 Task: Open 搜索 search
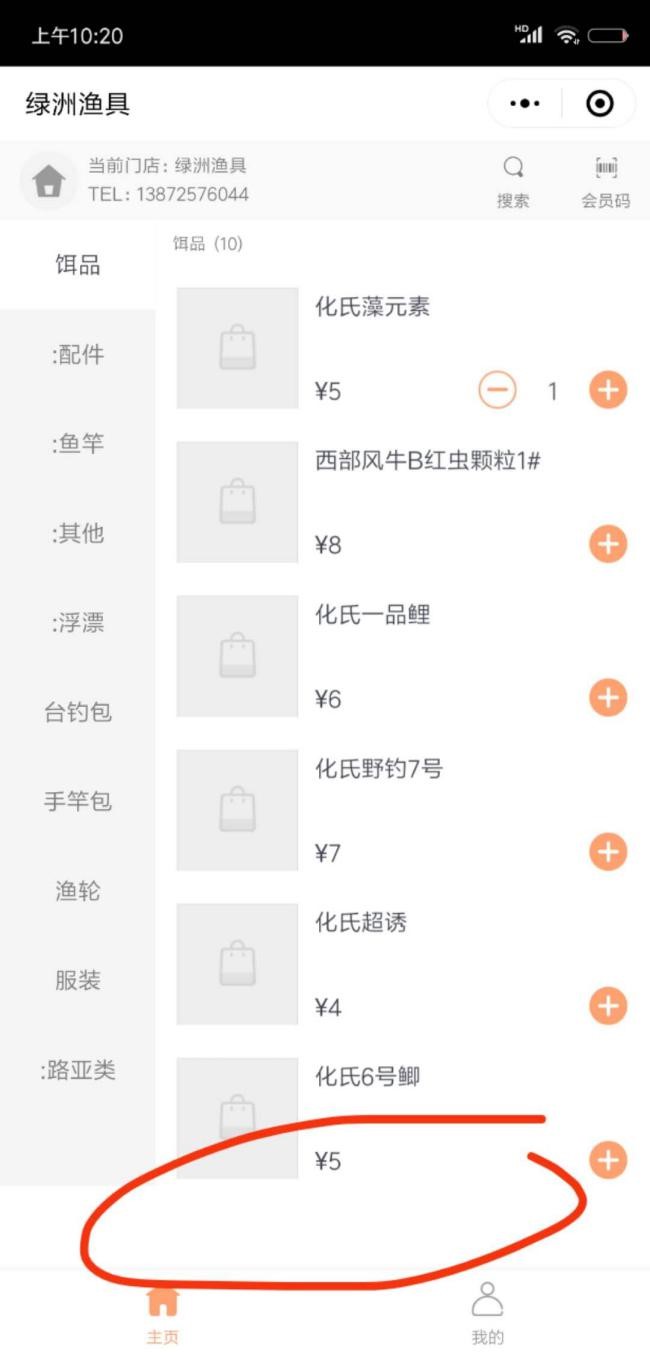(x=513, y=181)
